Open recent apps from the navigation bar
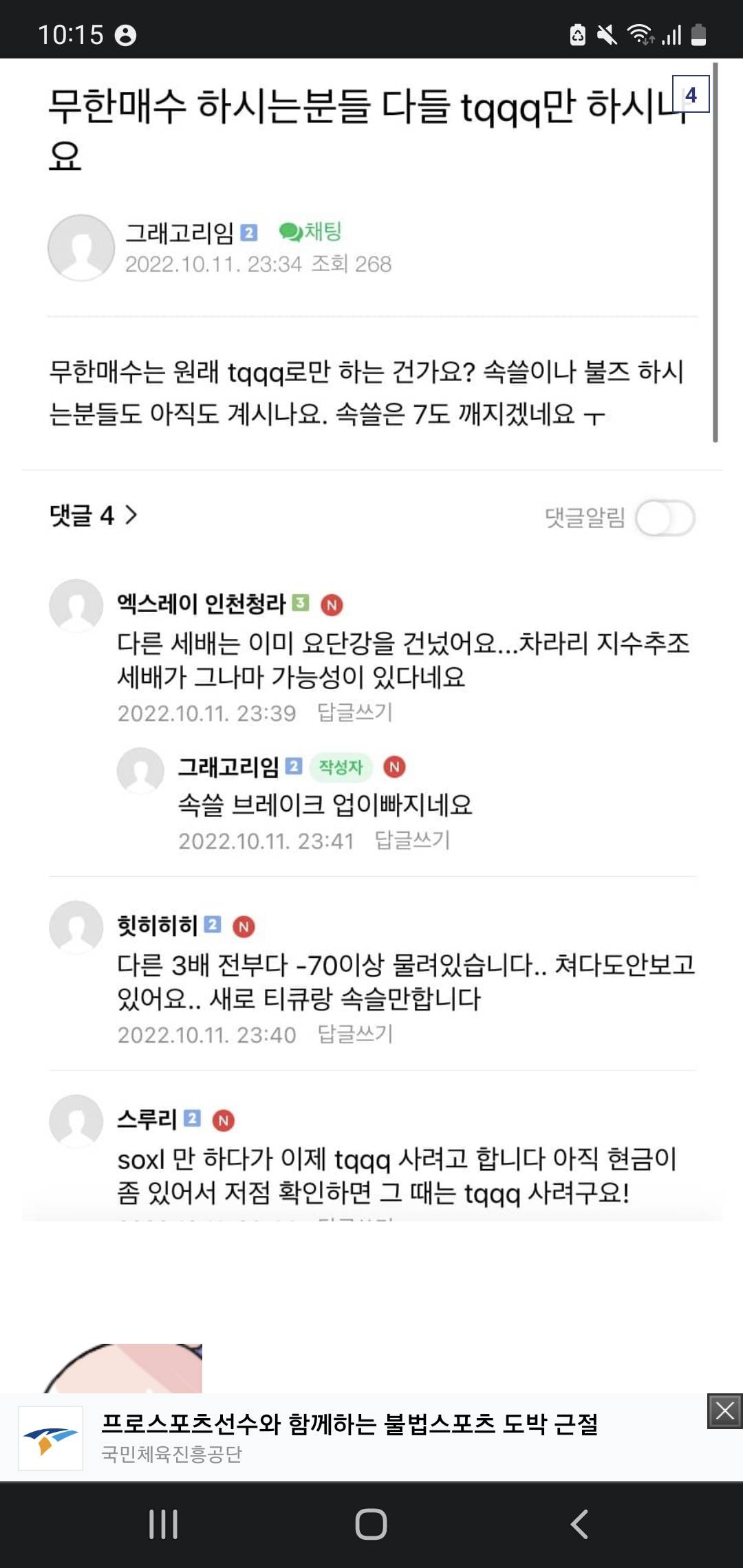Image resolution: width=743 pixels, height=1568 pixels. (x=164, y=1524)
